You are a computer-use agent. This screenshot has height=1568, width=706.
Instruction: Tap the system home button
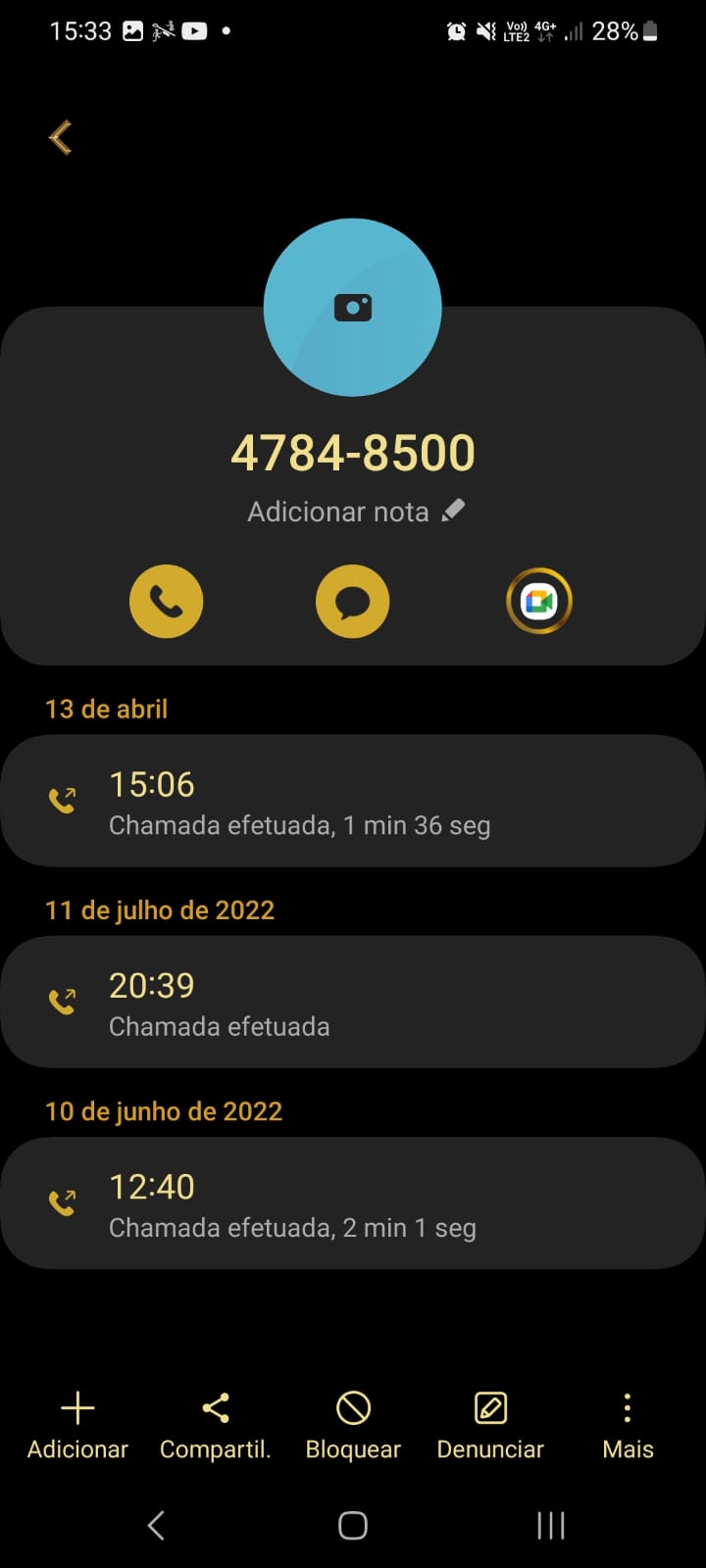[353, 1525]
